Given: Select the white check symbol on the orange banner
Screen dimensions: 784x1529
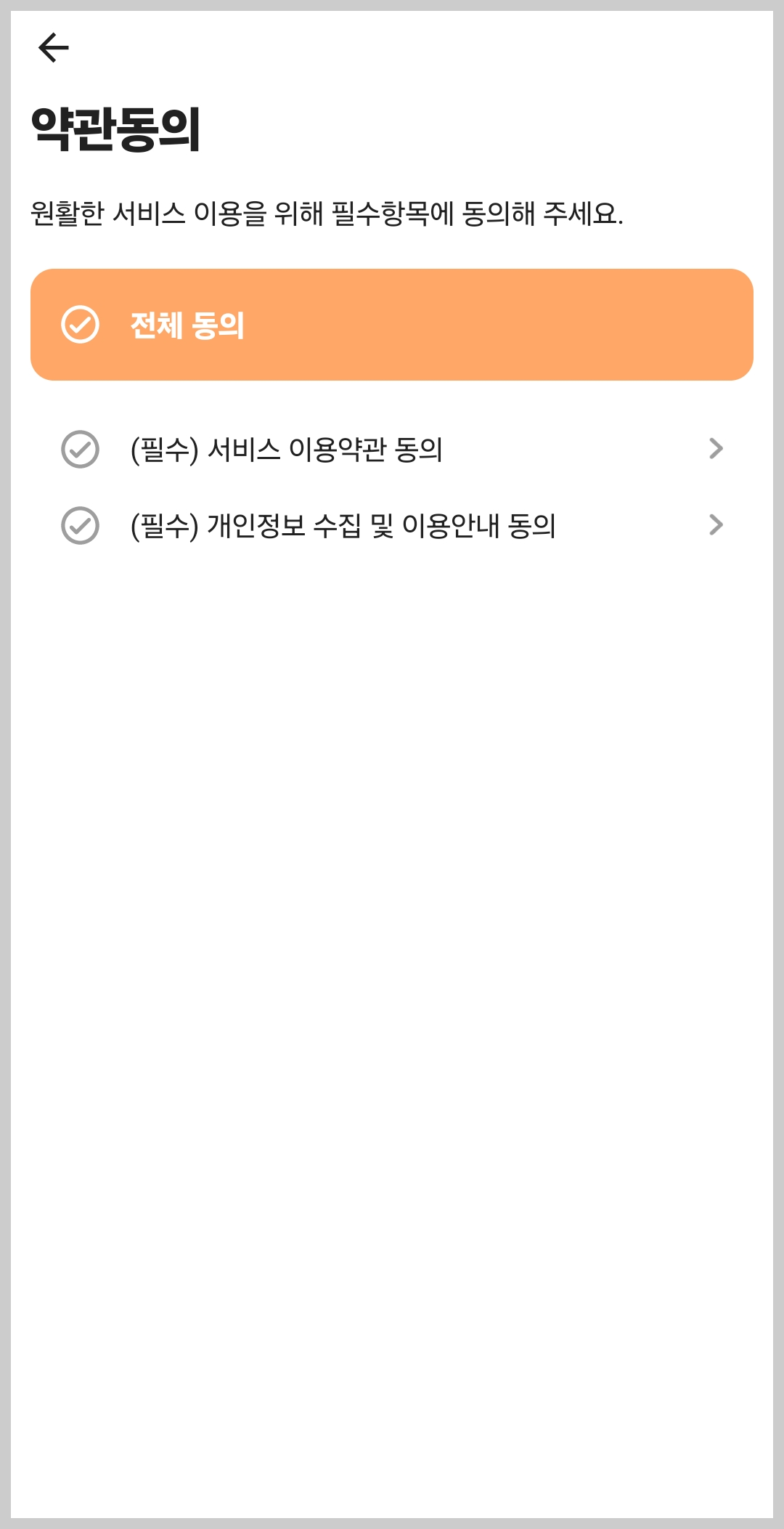Looking at the screenshot, I should click(81, 325).
